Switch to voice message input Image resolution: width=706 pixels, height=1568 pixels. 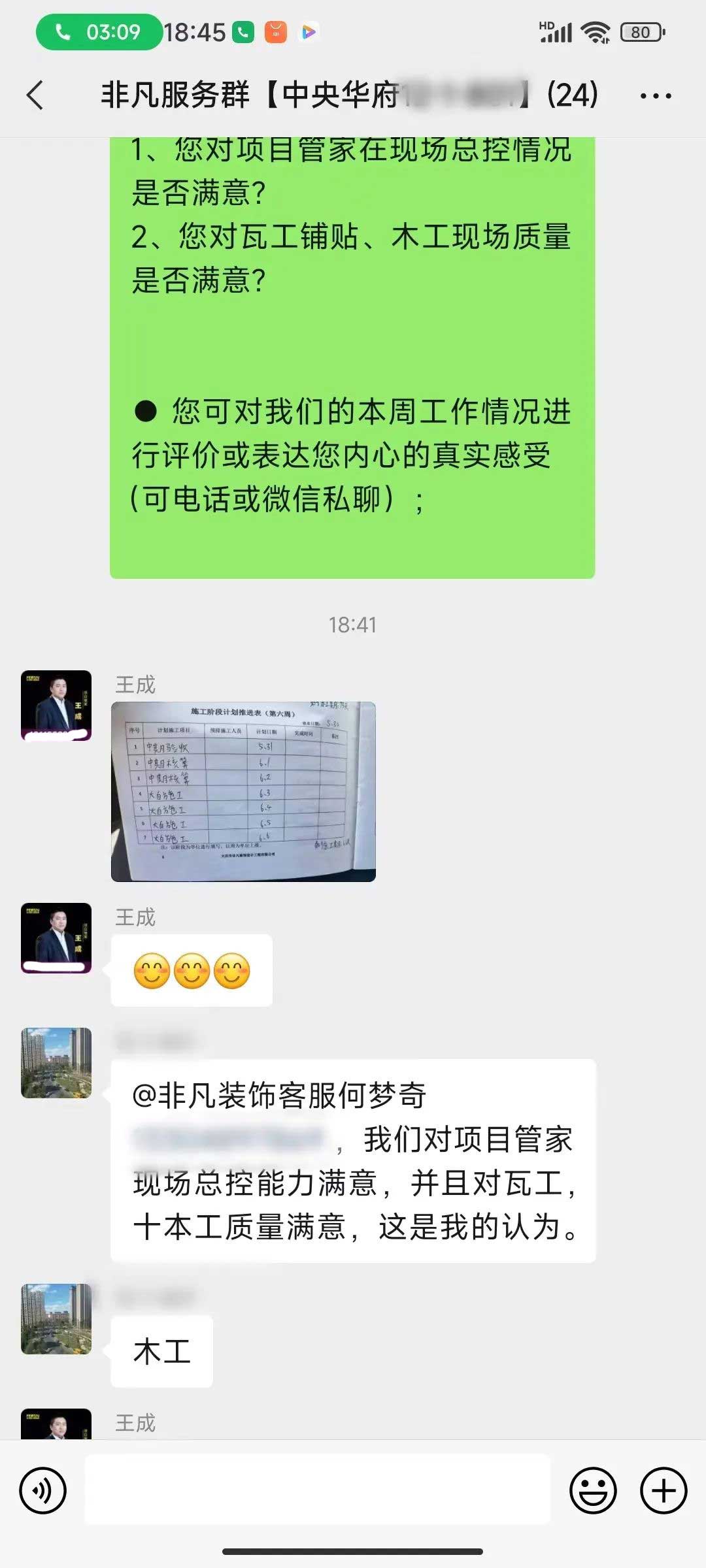(x=43, y=1491)
